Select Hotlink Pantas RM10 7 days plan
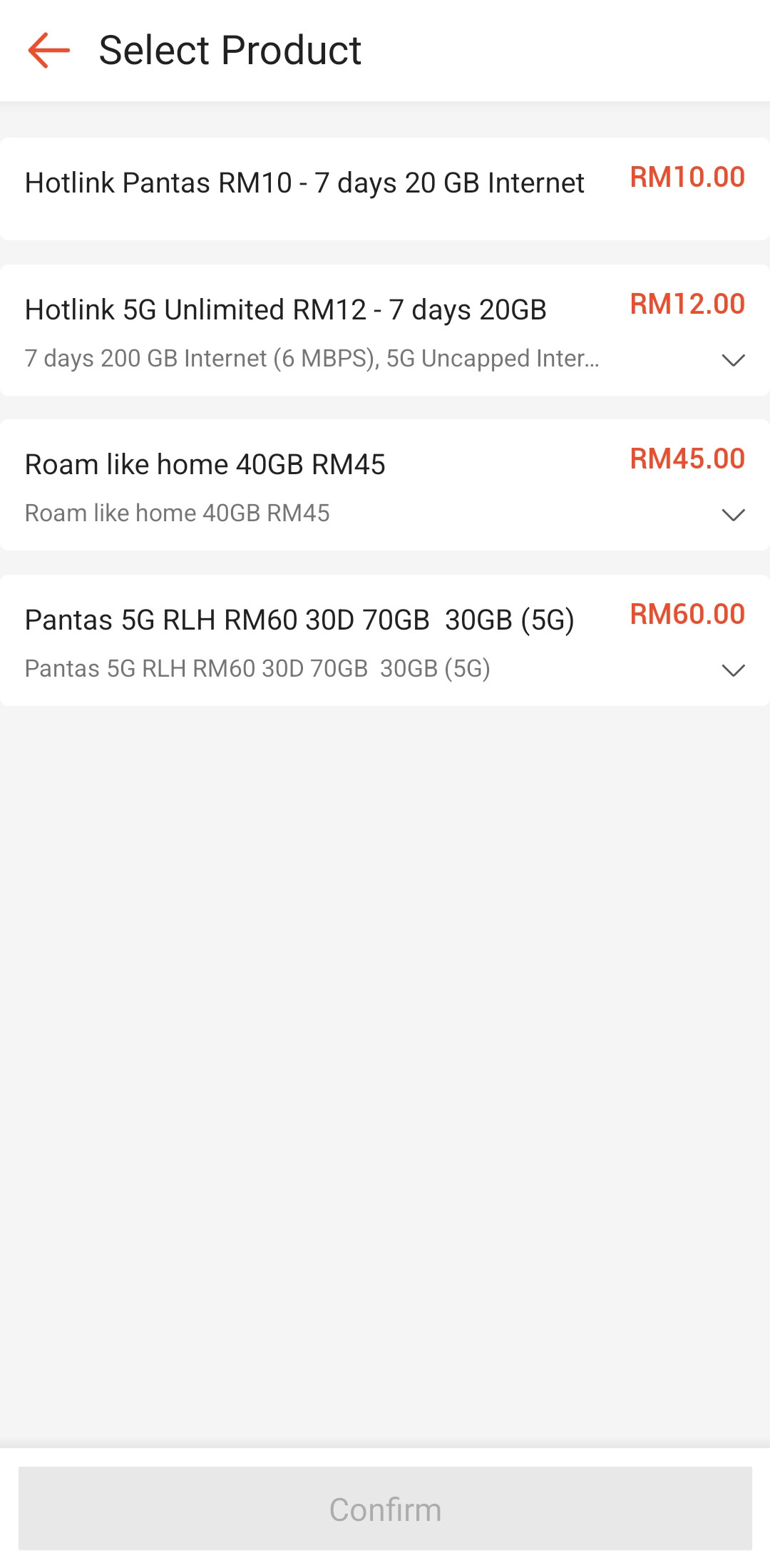The width and height of the screenshot is (770, 1568). coord(305,184)
